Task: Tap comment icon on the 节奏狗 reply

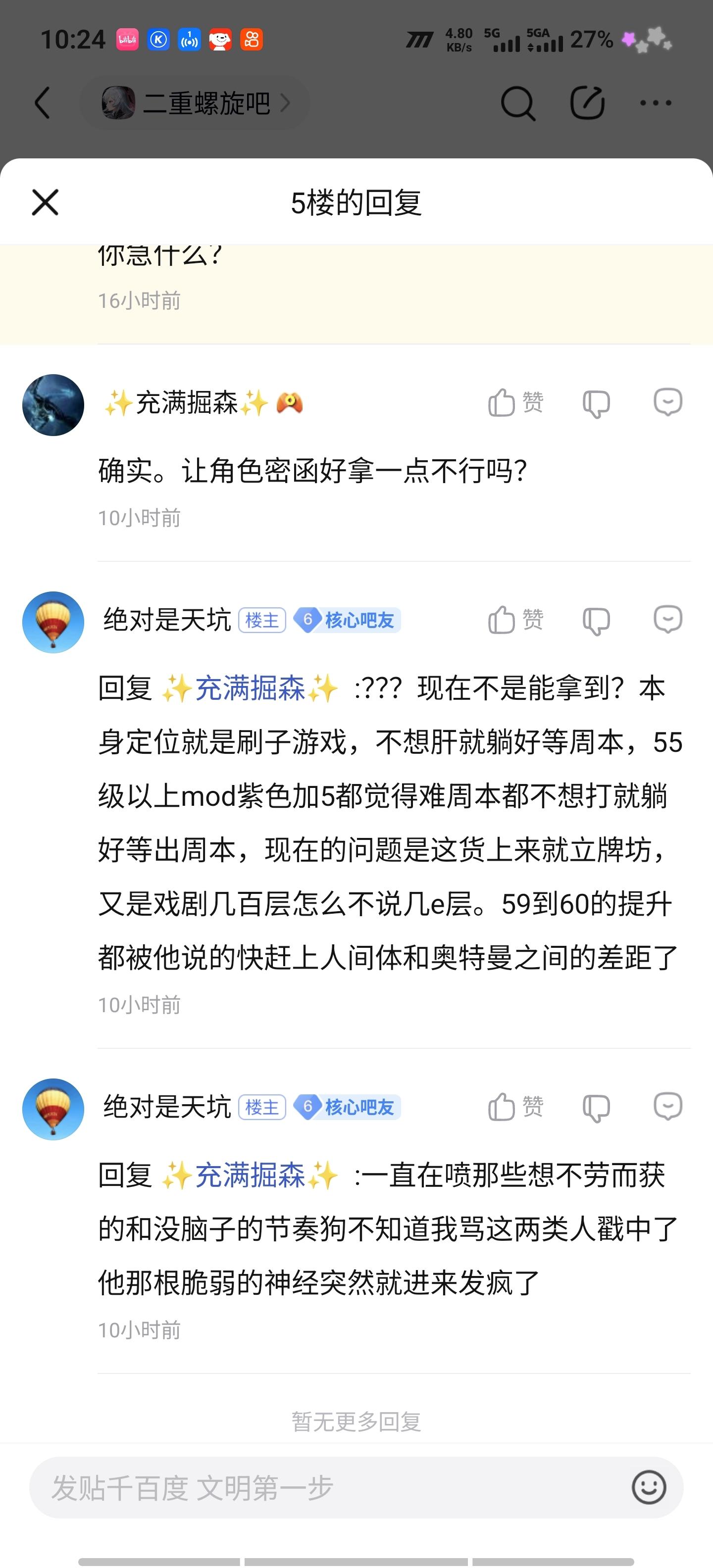Action: pos(667,1106)
